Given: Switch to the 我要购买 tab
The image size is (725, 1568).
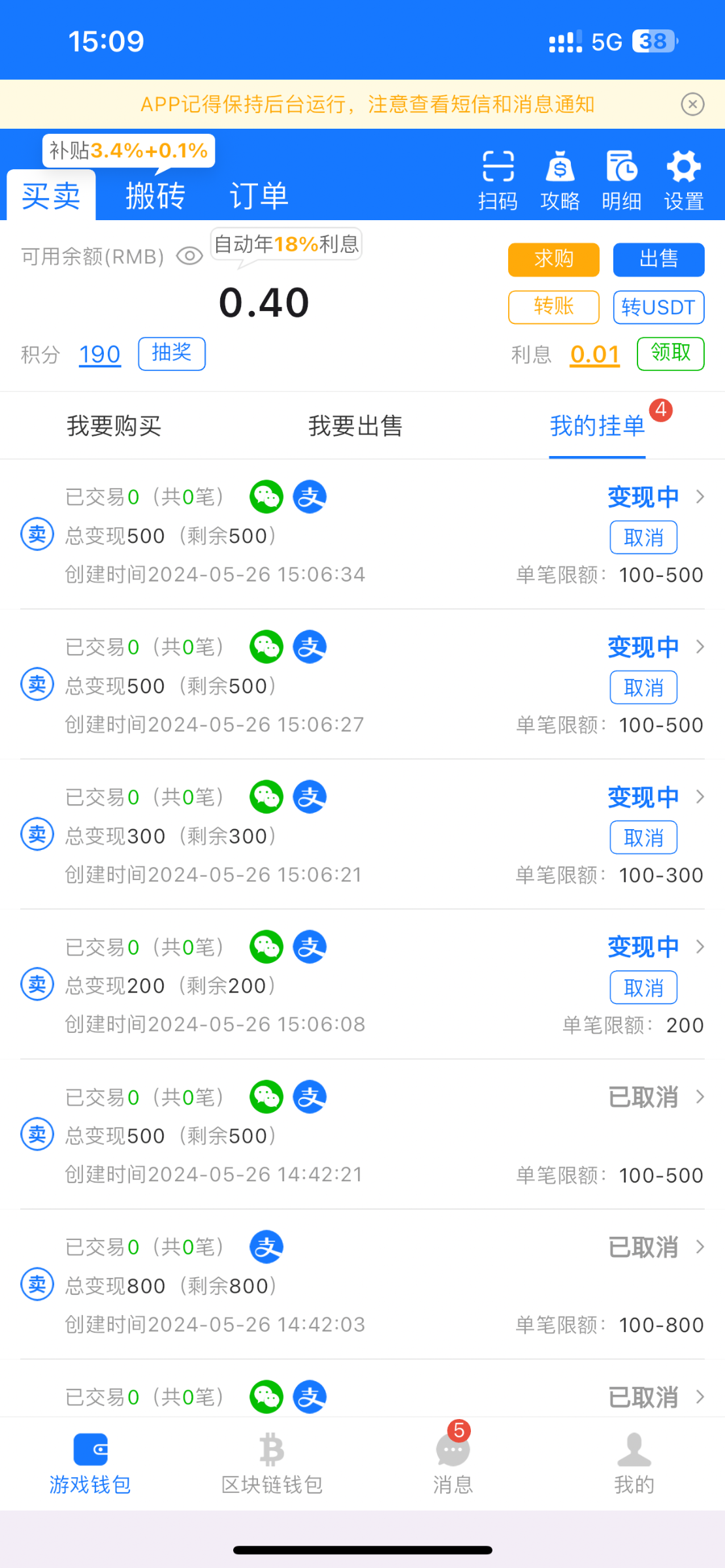Looking at the screenshot, I should [x=114, y=425].
